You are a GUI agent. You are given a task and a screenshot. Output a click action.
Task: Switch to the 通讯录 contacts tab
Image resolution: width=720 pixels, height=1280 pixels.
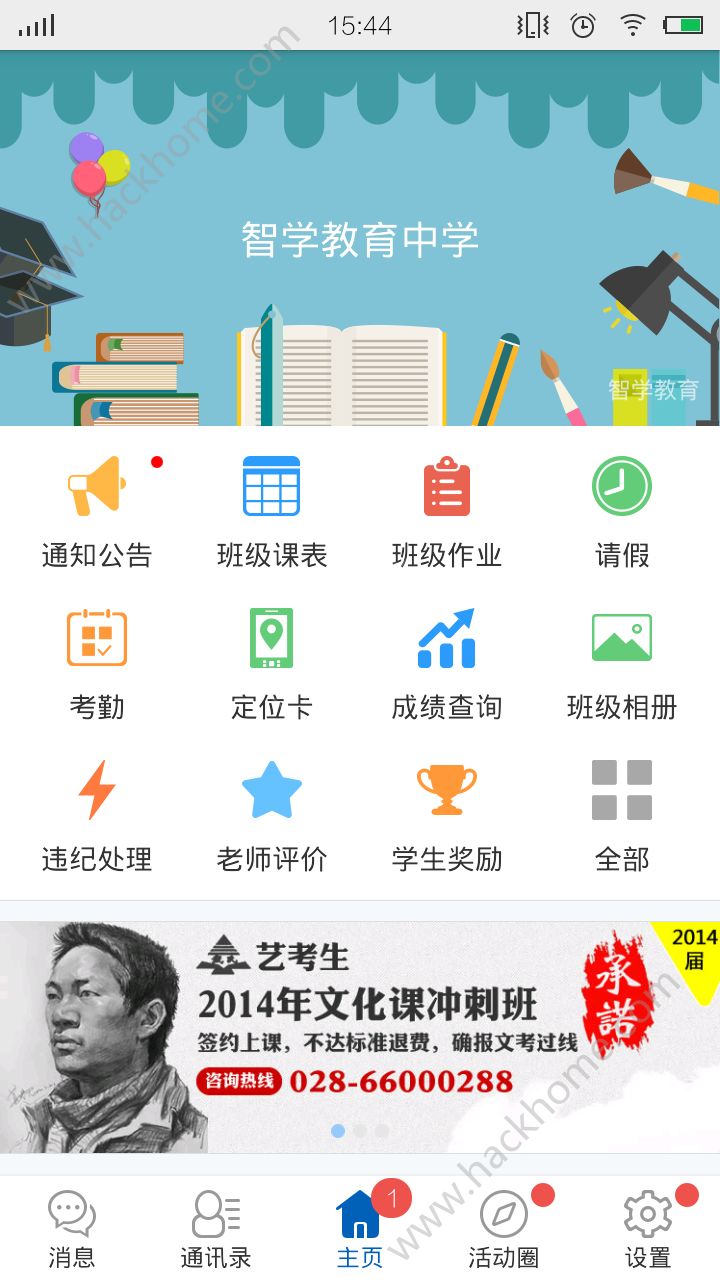point(216,1229)
